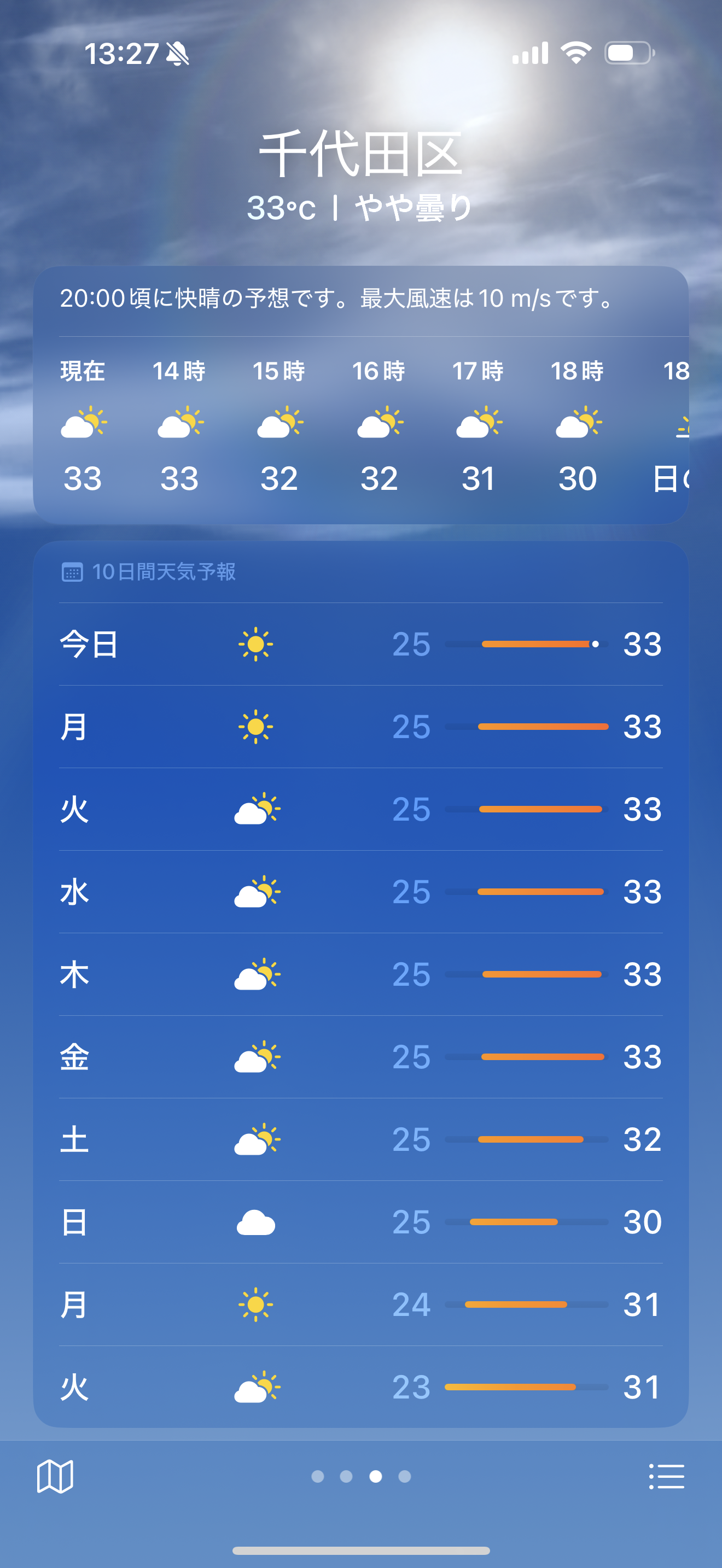This screenshot has width=722, height=1568.
Task: Open the 火 row with low 23
Action: (x=360, y=1387)
